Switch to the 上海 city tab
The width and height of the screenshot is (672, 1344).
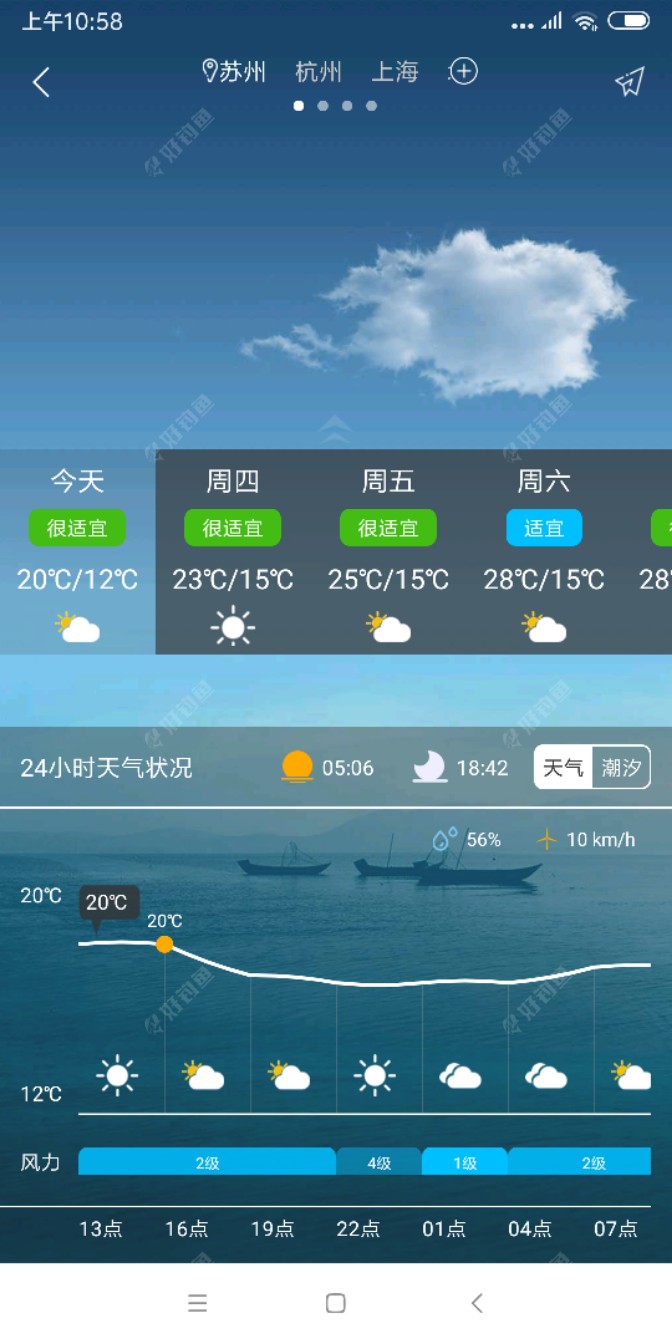395,72
